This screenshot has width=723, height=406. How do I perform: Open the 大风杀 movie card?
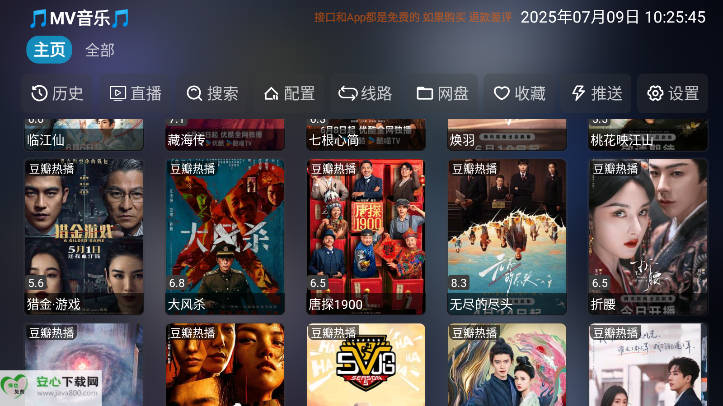pyautogui.click(x=225, y=235)
